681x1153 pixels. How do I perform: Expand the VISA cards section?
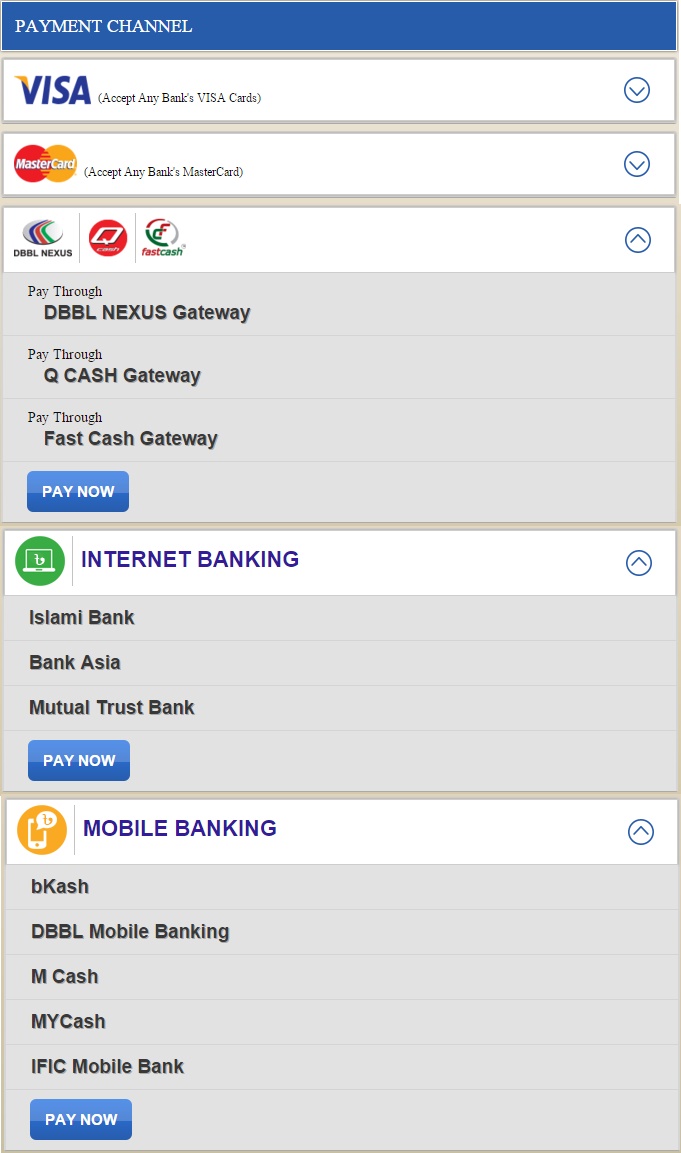pyautogui.click(x=636, y=90)
